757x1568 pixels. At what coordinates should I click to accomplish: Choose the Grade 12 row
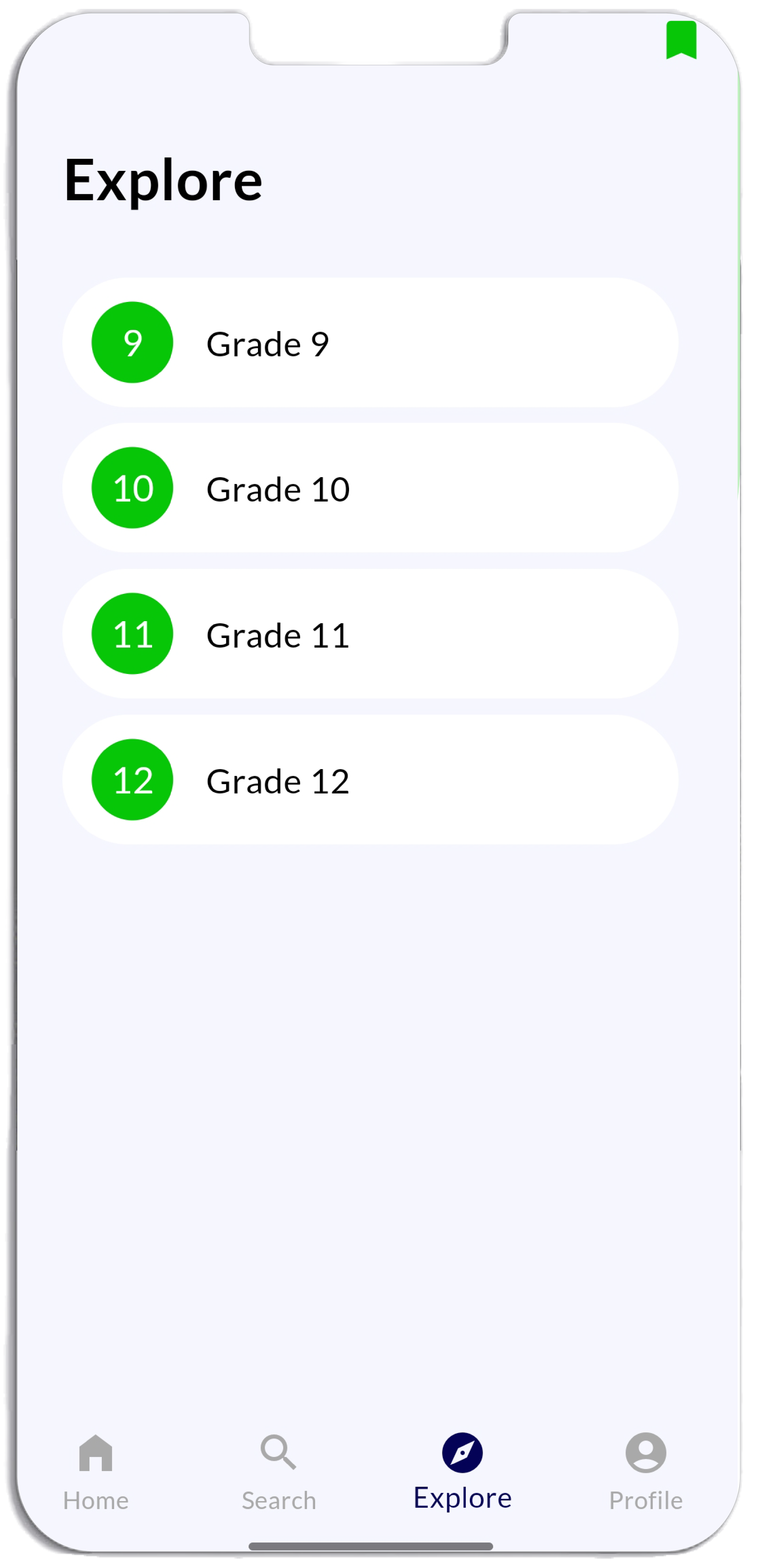[x=370, y=780]
